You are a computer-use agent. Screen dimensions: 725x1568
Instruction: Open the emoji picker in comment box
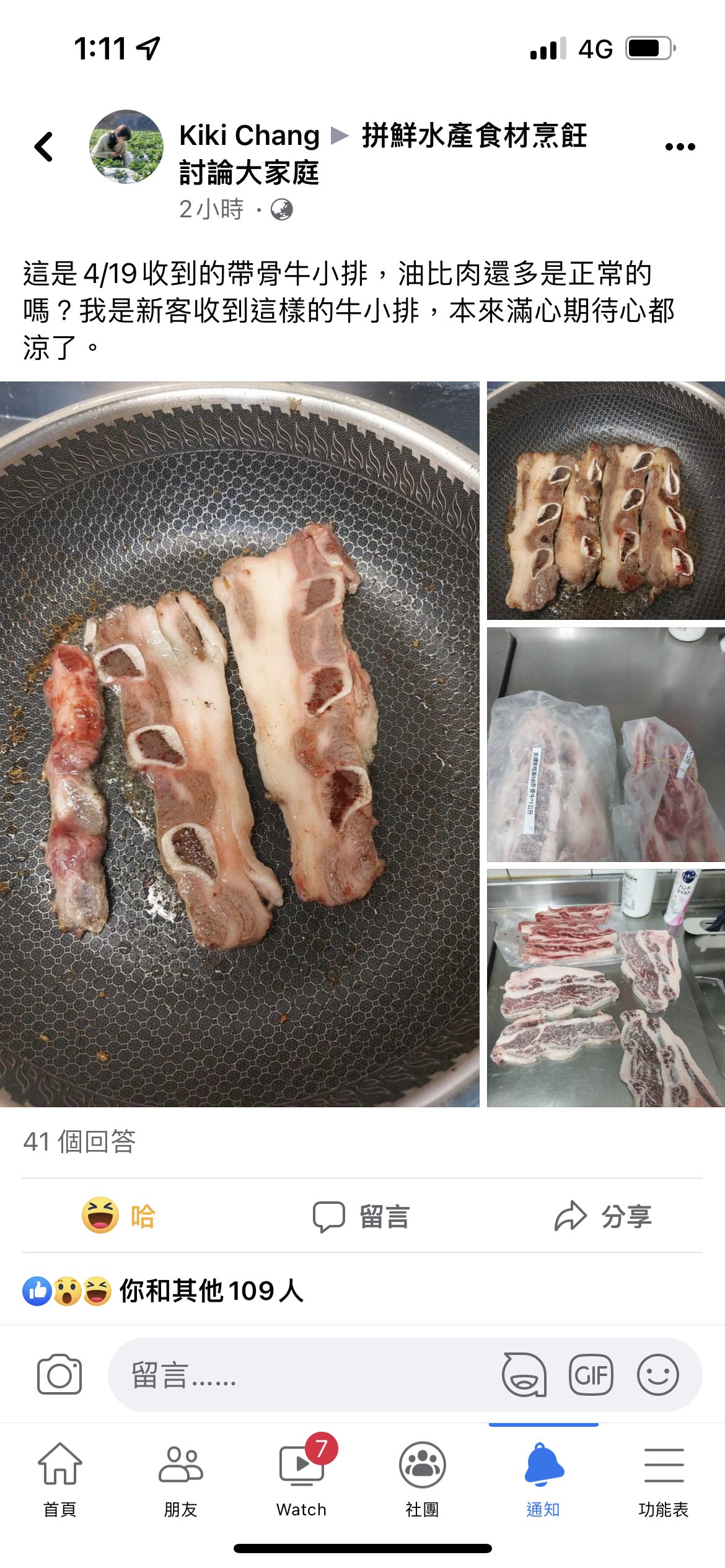click(657, 1375)
